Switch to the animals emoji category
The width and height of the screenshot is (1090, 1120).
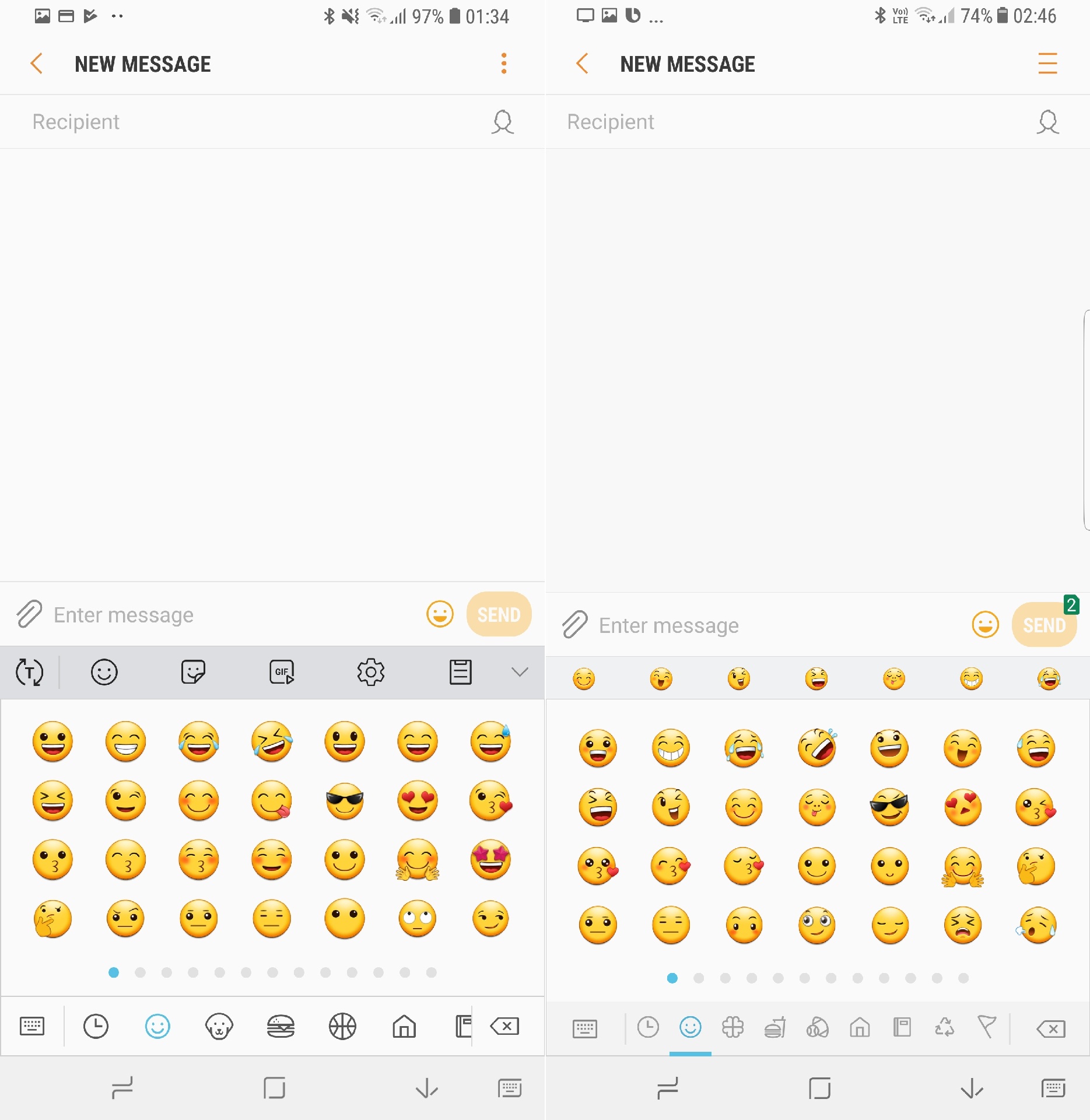(x=219, y=1027)
